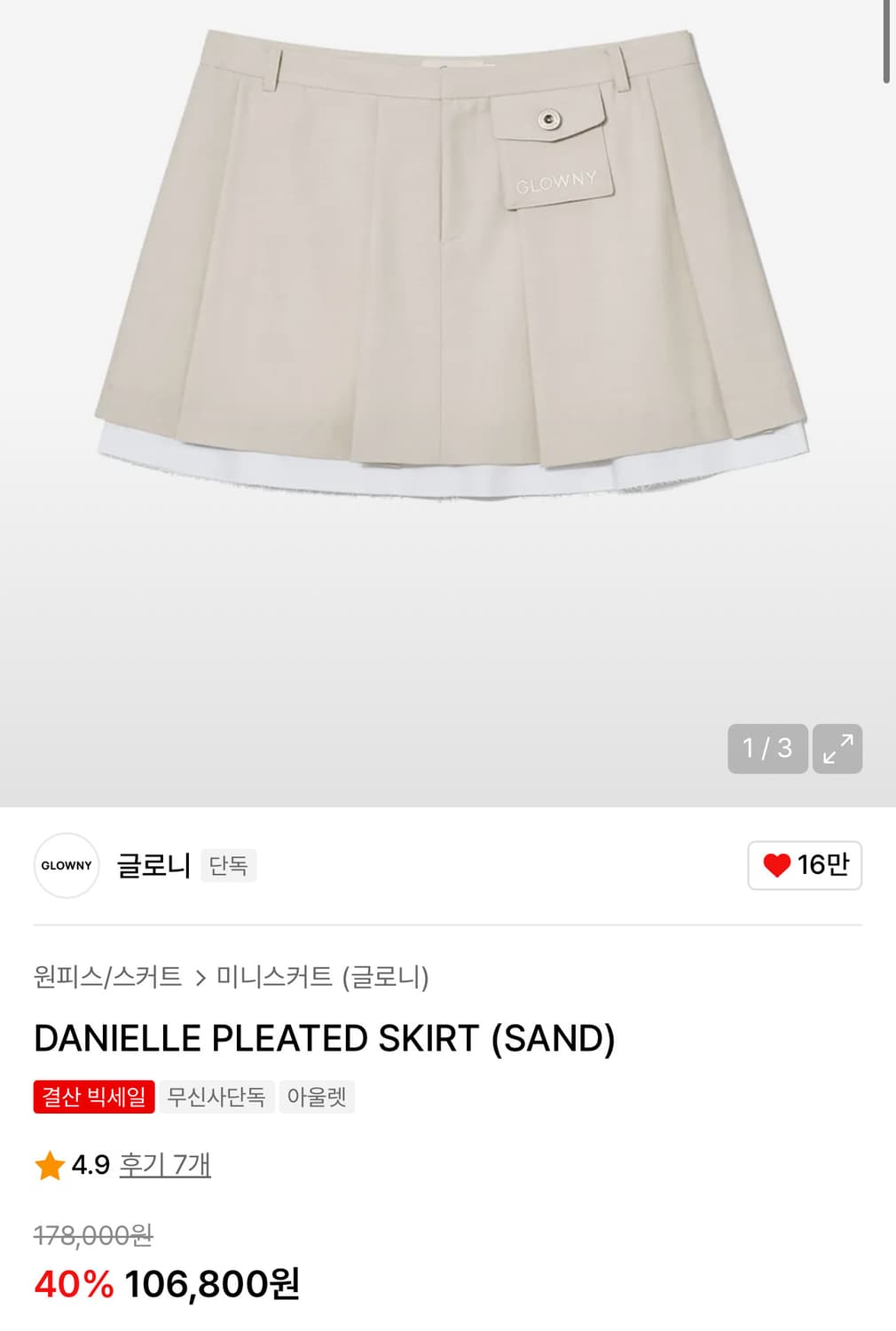Click the 단독 label beside the brand name
The width and height of the screenshot is (896, 1331).
(228, 867)
